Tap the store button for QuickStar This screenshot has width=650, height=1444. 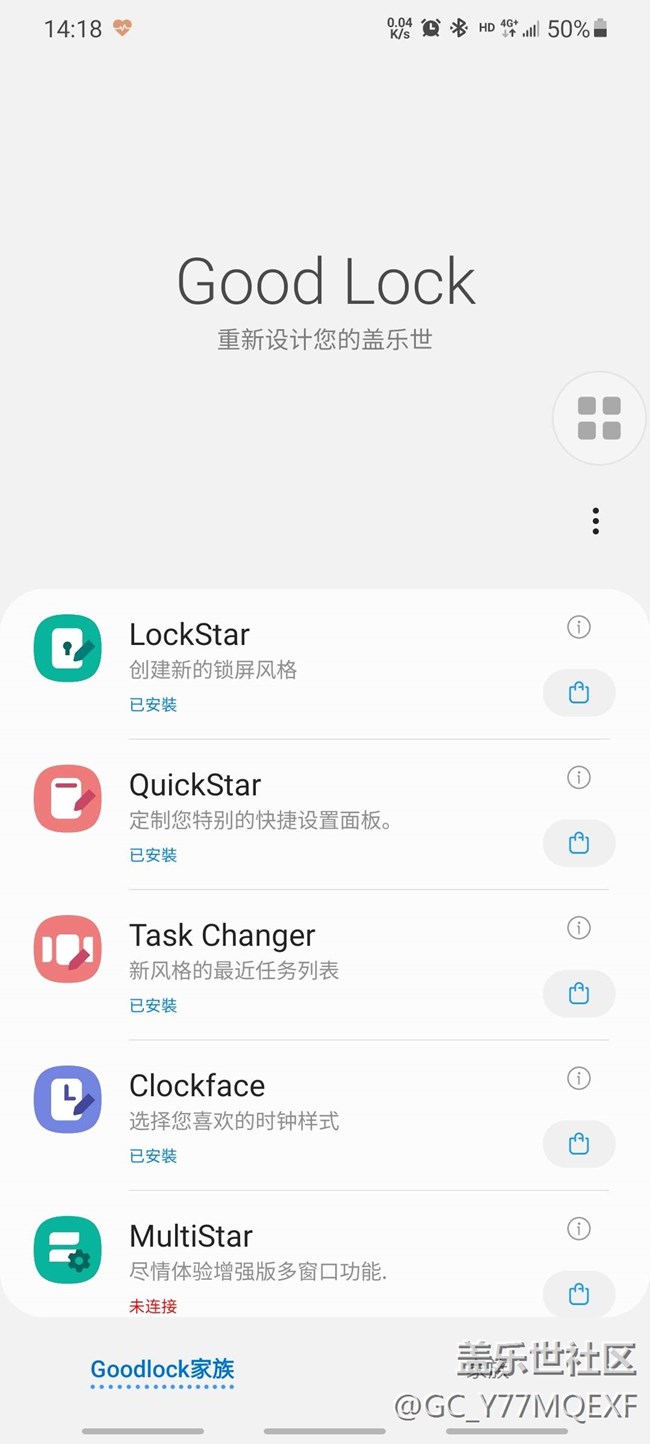pyautogui.click(x=578, y=844)
